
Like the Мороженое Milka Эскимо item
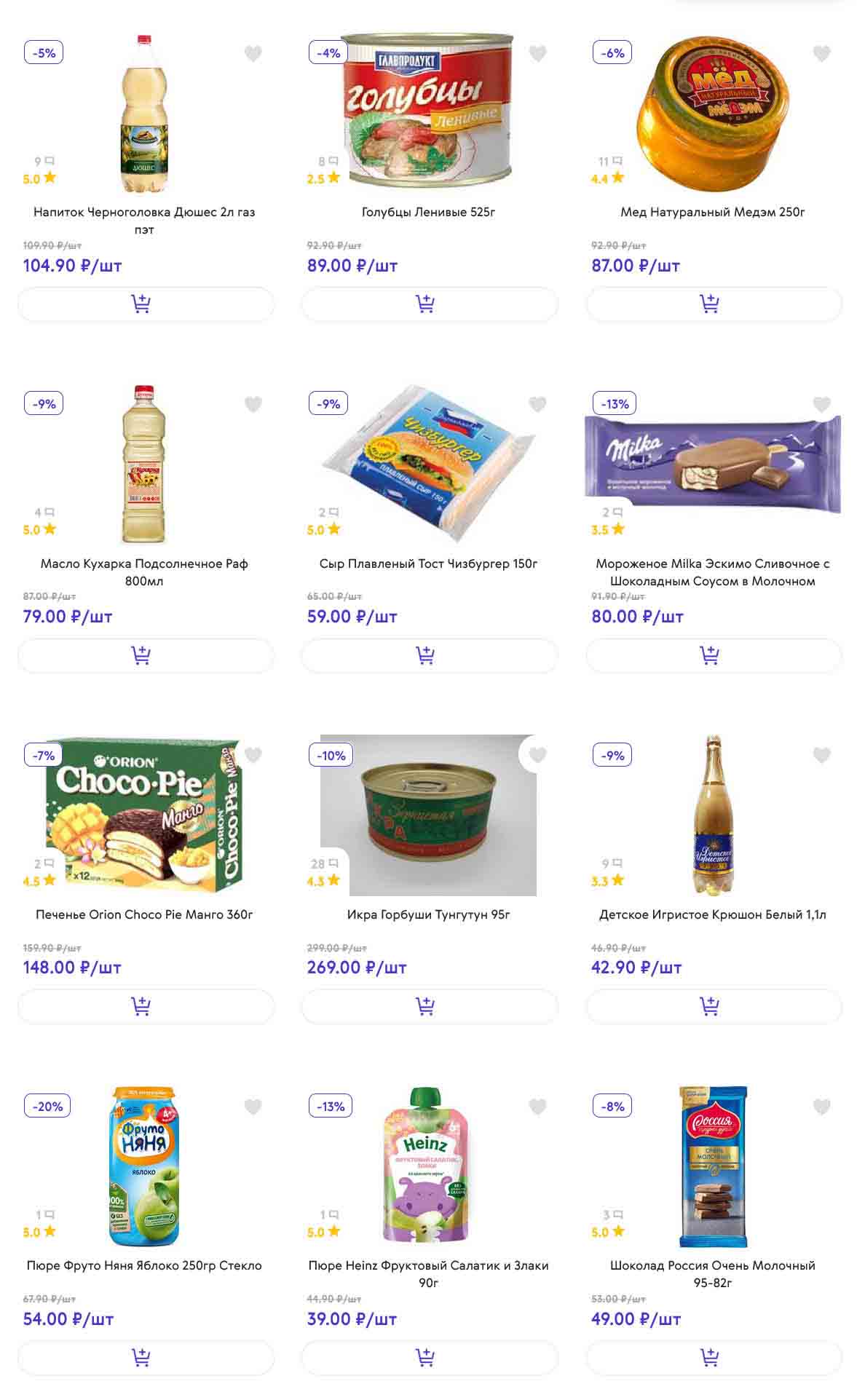[821, 404]
